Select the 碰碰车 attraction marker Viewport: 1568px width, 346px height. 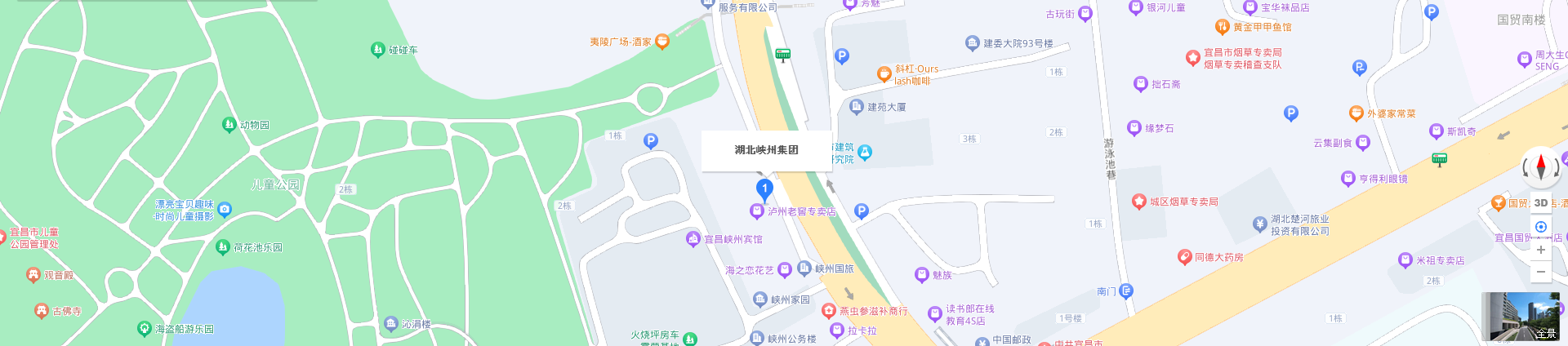(x=377, y=50)
